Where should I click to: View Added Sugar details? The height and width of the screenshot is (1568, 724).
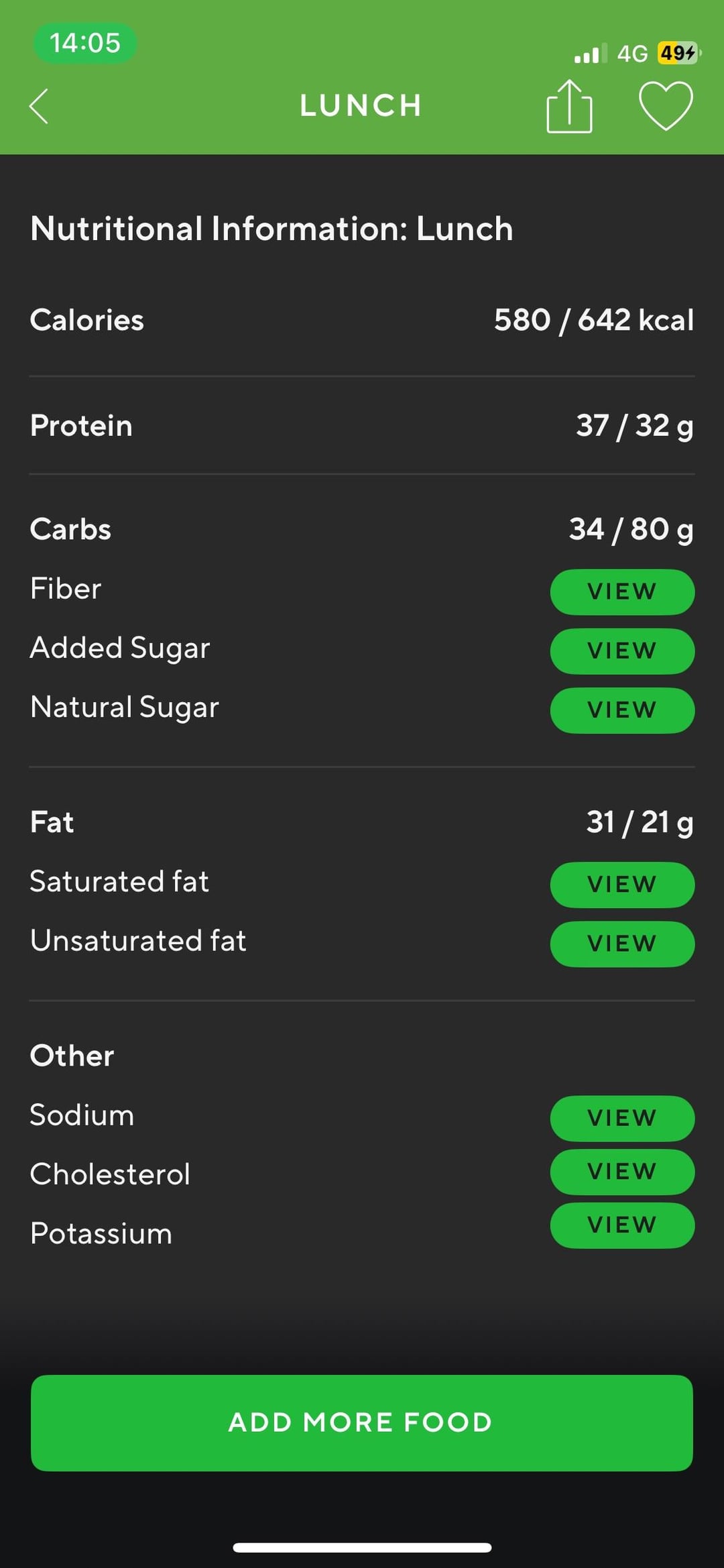point(622,651)
